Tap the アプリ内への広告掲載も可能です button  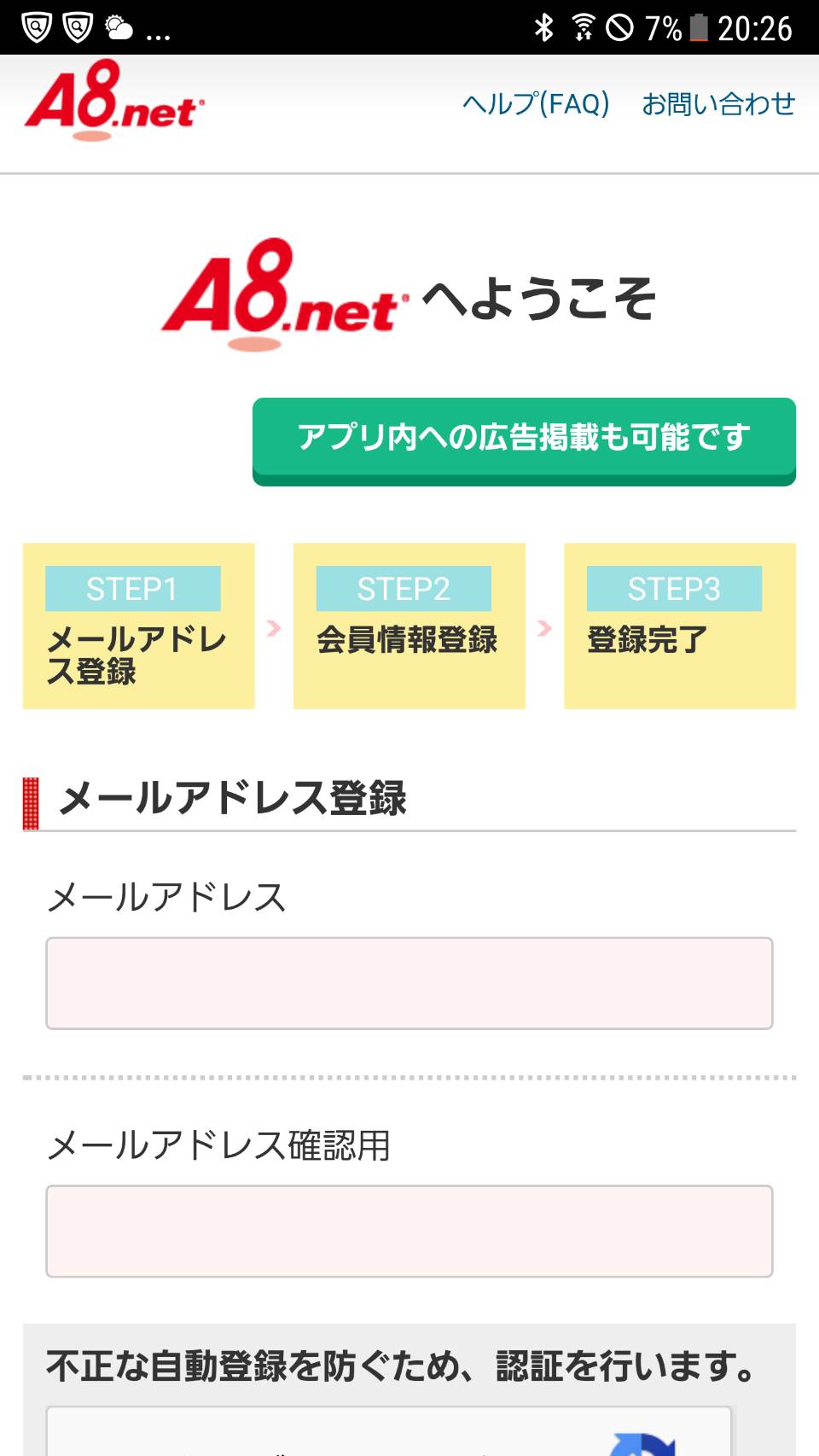point(524,439)
